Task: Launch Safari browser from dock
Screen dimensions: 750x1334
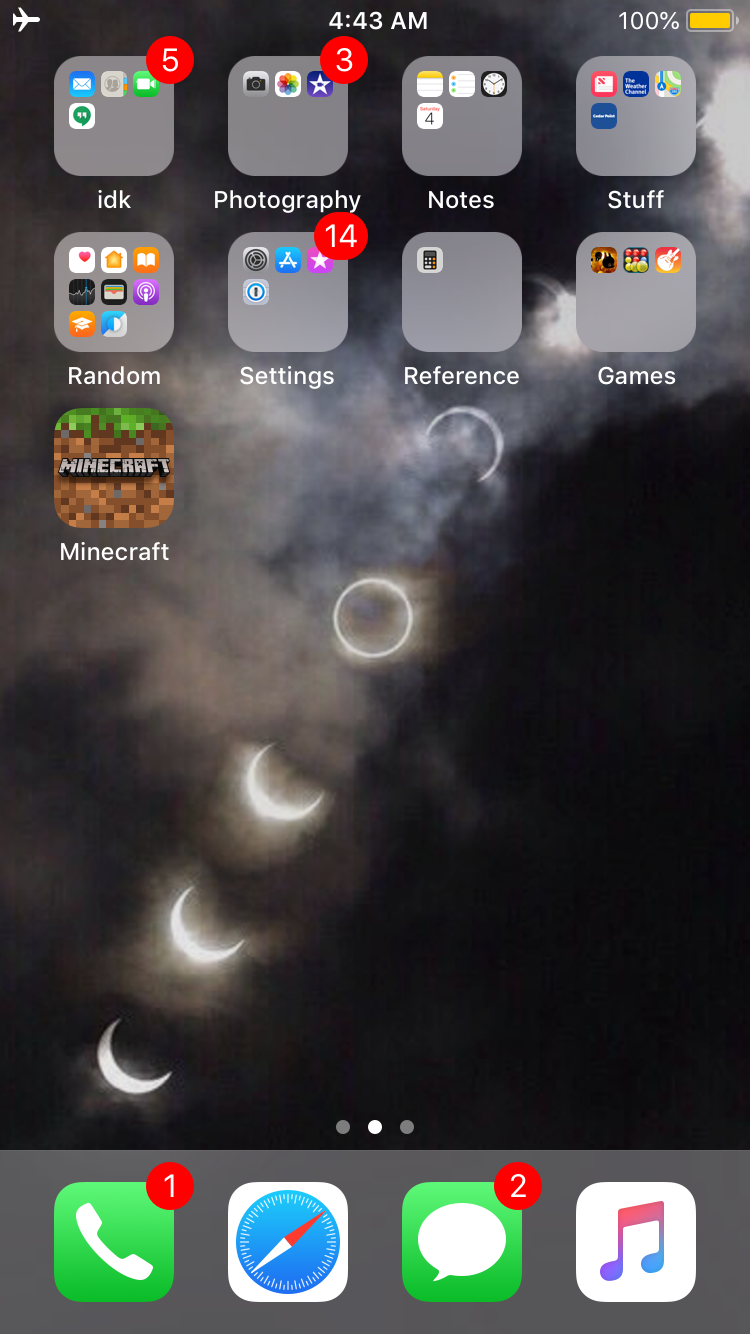Action: [x=288, y=1242]
